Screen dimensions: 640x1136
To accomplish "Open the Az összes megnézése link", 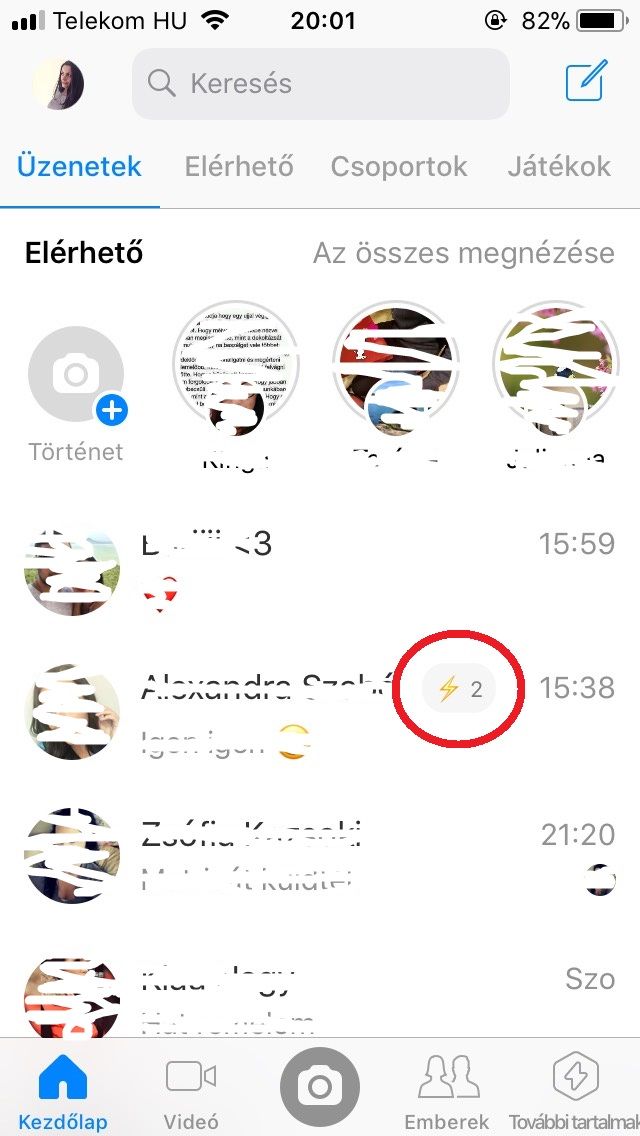I will pos(463,253).
